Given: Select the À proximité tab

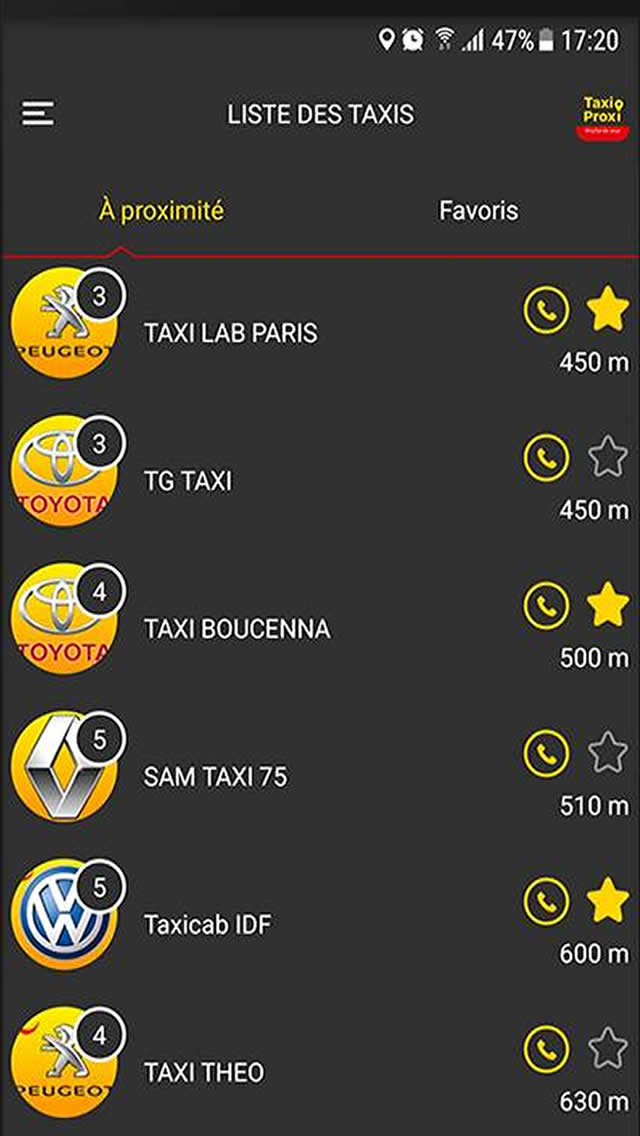Looking at the screenshot, I should tap(161, 212).
